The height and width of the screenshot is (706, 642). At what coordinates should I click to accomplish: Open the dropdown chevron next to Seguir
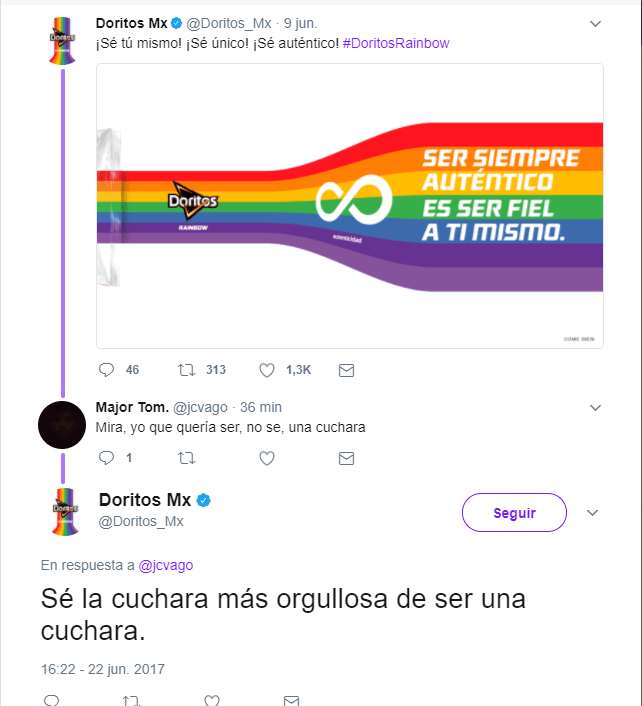(x=592, y=513)
